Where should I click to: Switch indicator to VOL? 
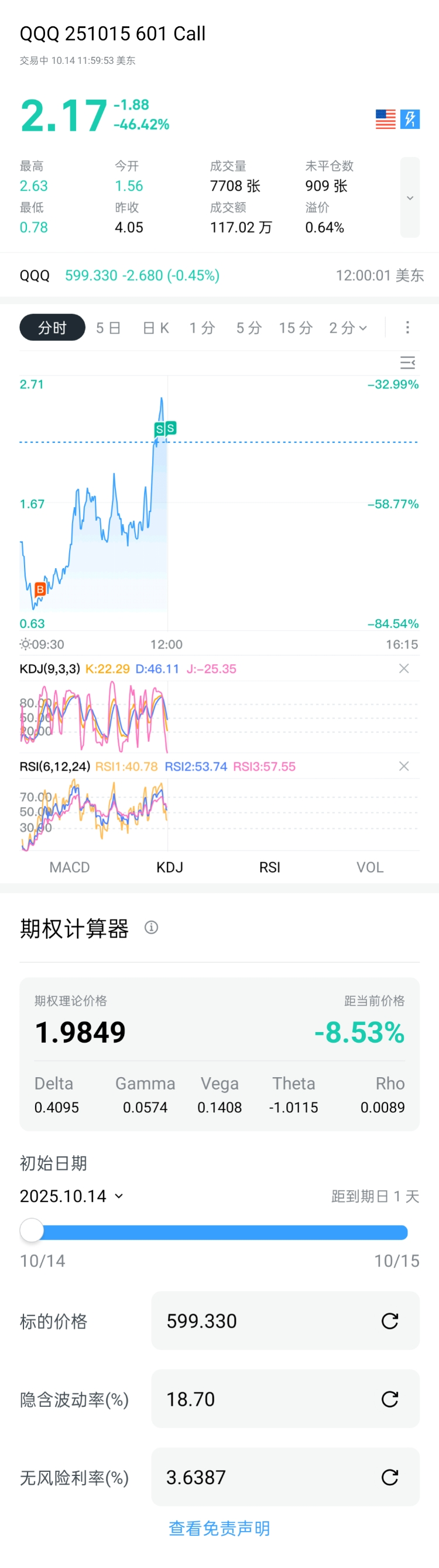point(370,867)
